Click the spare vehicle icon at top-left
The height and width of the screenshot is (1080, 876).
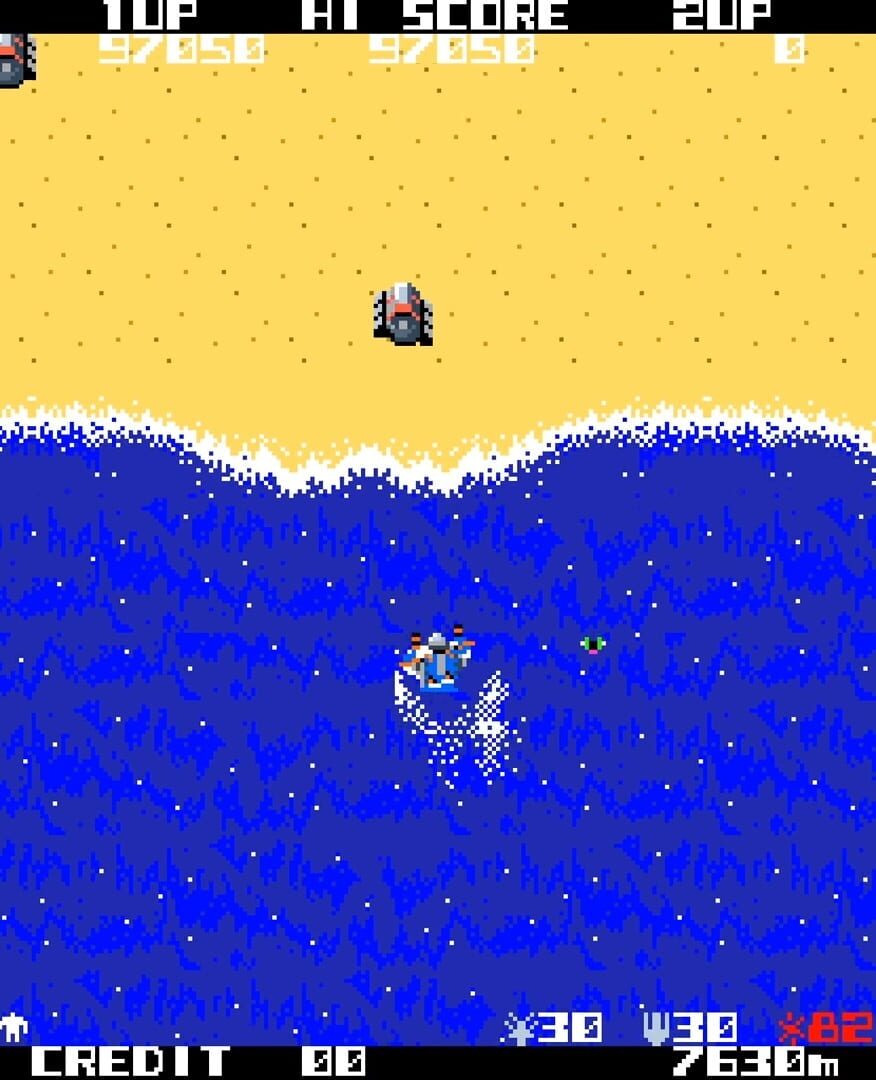coord(12,55)
